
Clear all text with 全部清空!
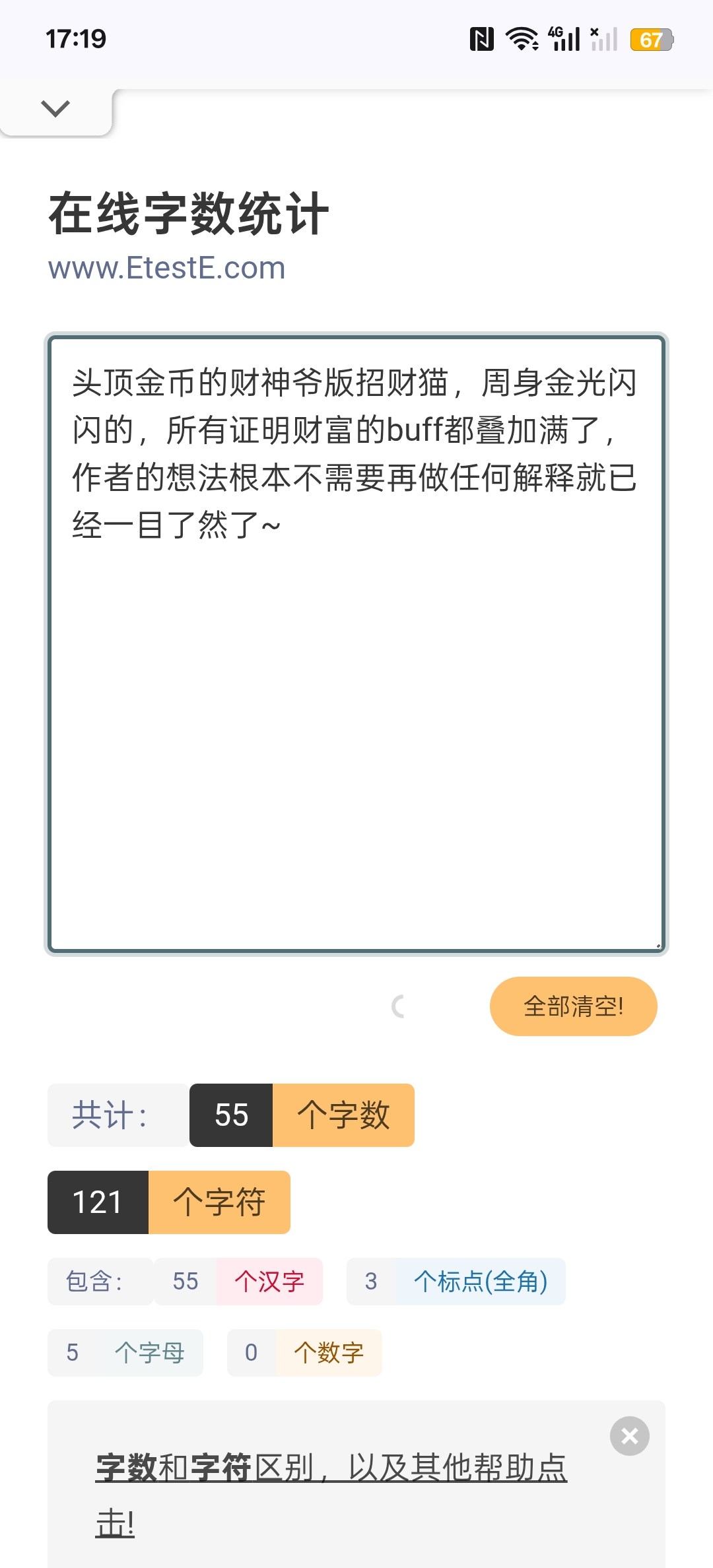[x=573, y=1006]
